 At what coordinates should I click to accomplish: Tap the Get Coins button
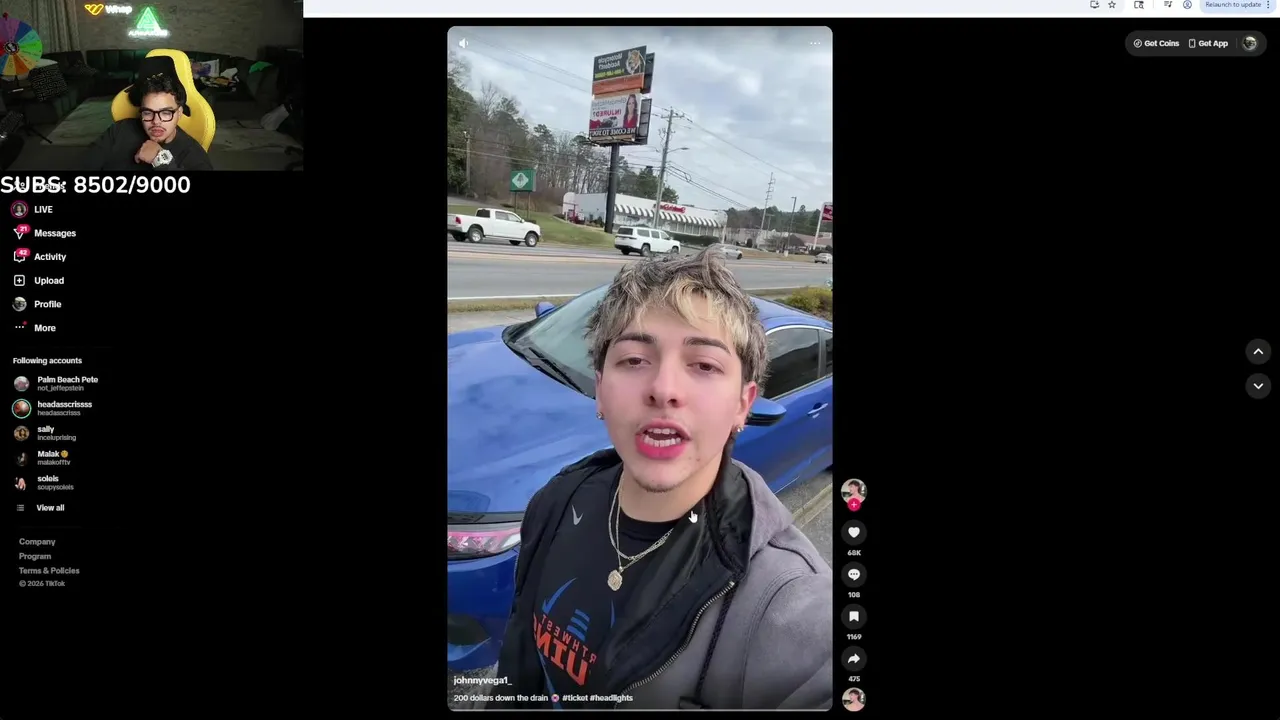(1156, 44)
